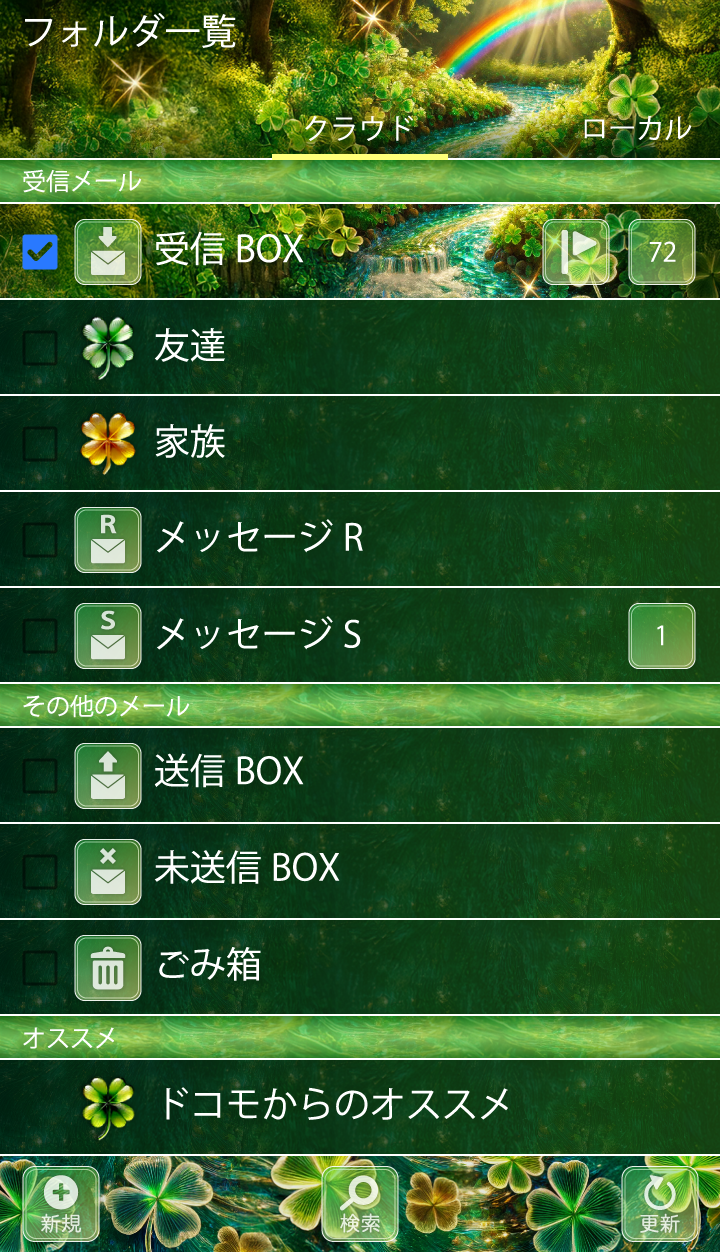
Task: Select the メッセージ S checkbox
Action: tap(40, 636)
